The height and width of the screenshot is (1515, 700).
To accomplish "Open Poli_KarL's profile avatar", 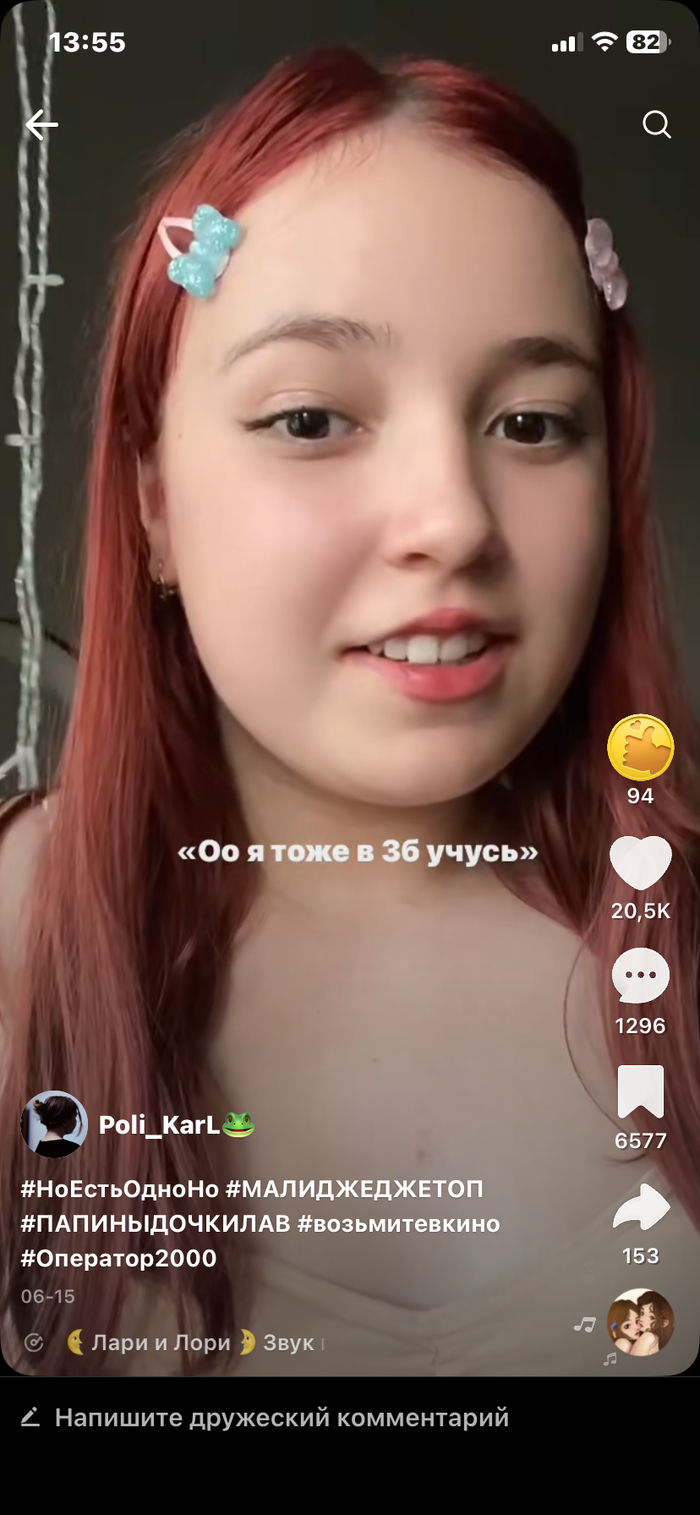I will [54, 1124].
